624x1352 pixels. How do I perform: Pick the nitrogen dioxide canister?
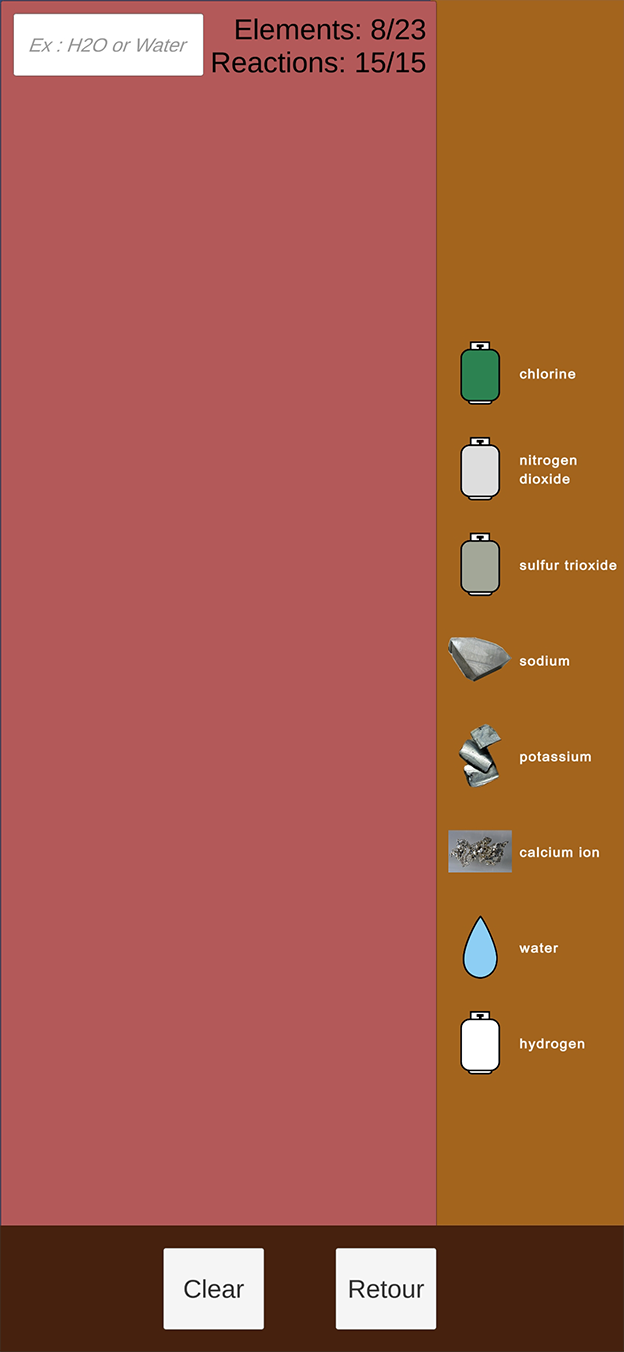[481, 469]
